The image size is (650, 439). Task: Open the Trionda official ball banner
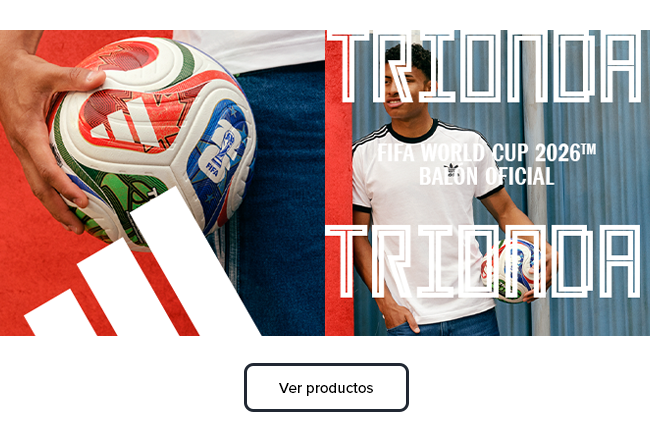coord(325,183)
